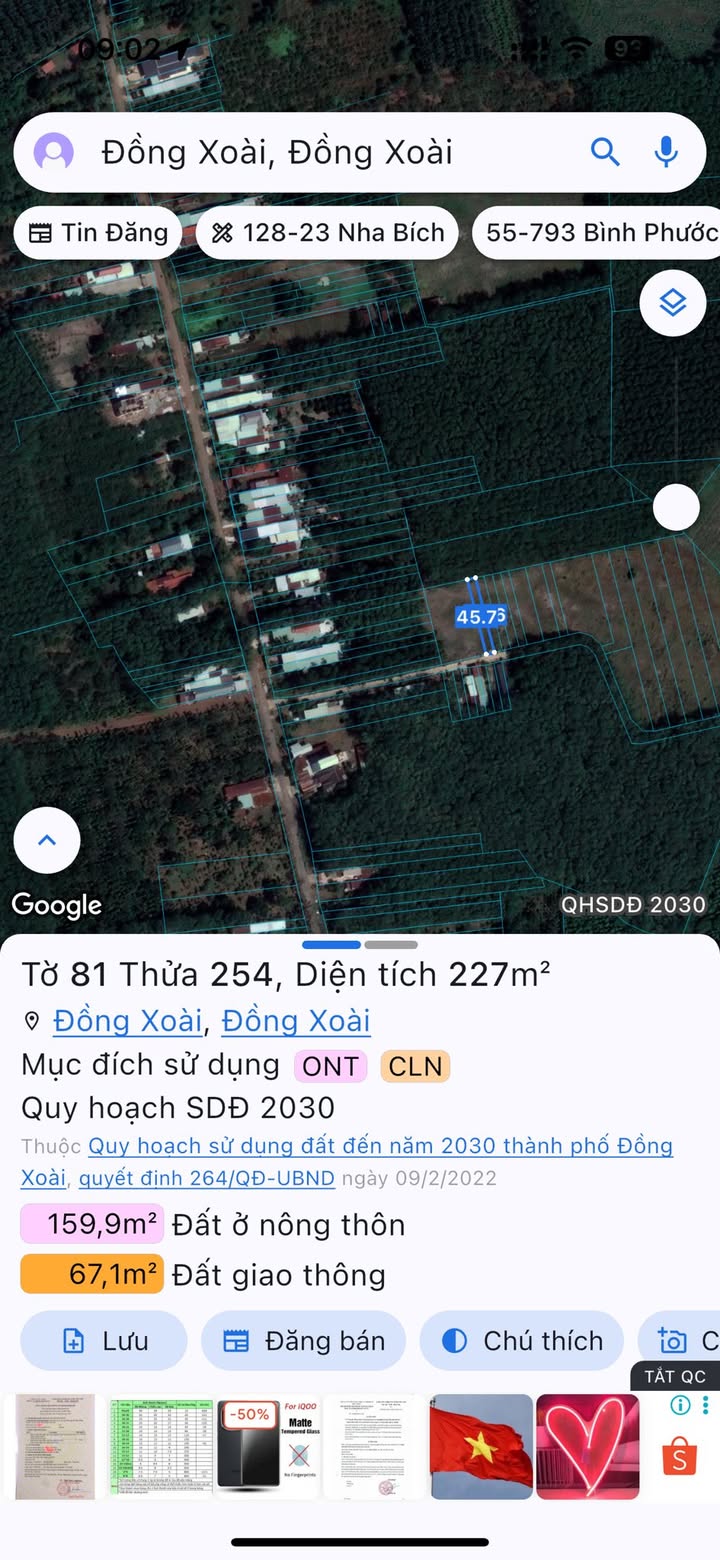Expand panel with the up chevron button

pyautogui.click(x=47, y=841)
